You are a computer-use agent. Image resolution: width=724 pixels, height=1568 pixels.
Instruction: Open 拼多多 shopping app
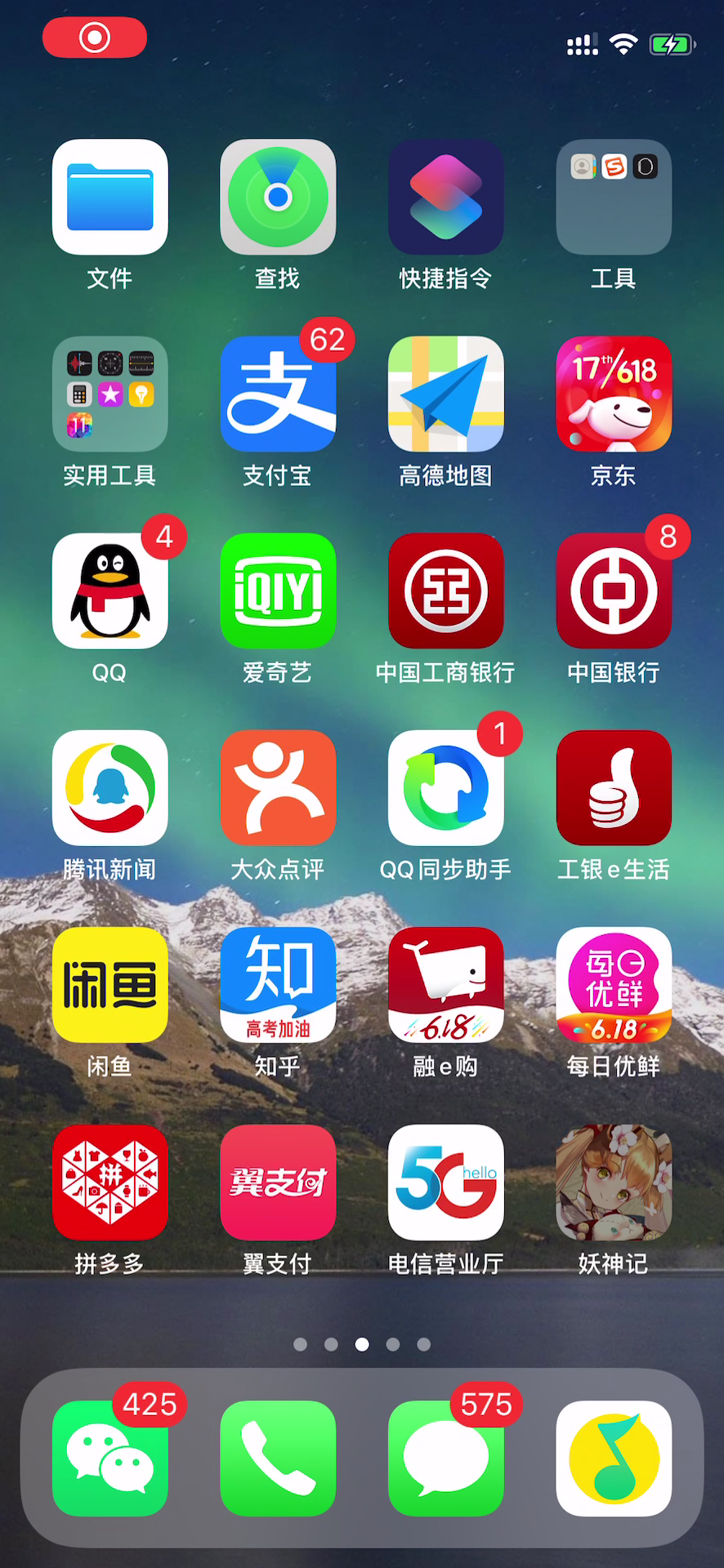point(110,1182)
